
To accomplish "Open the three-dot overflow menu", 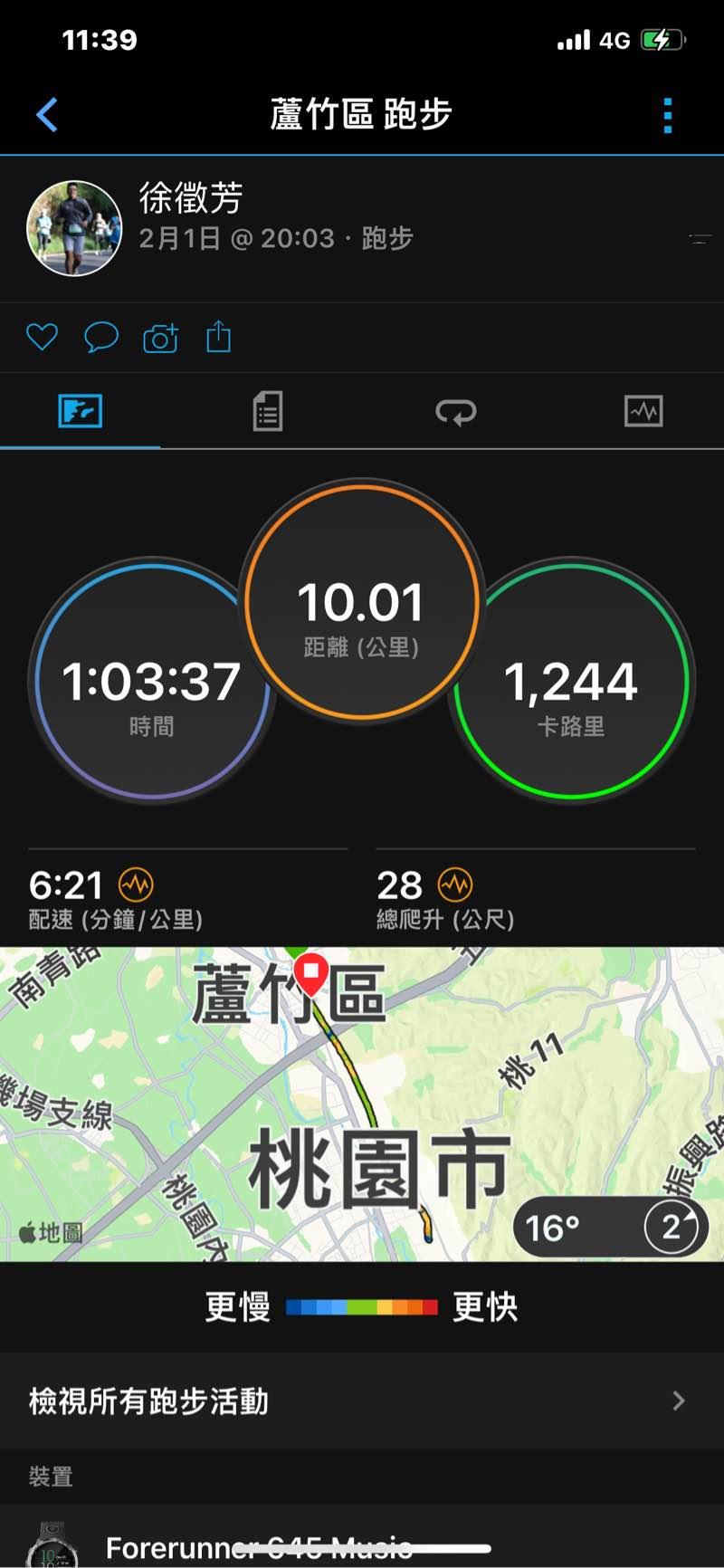I will point(668,116).
